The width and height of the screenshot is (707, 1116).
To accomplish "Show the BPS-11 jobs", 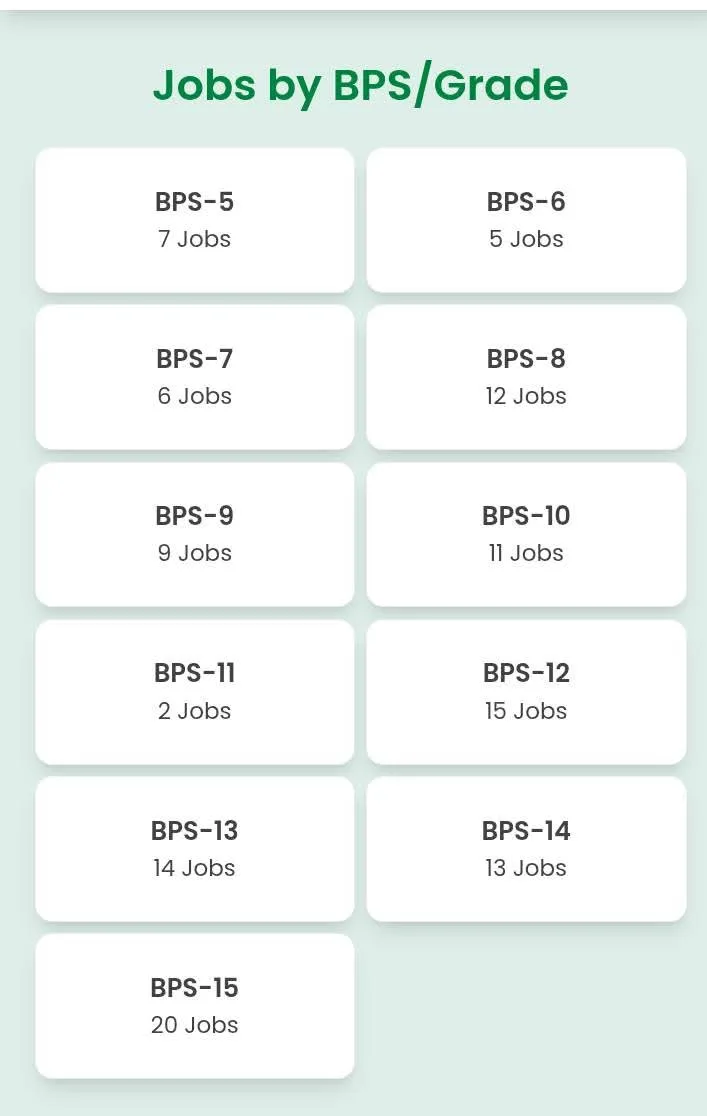I will (195, 692).
